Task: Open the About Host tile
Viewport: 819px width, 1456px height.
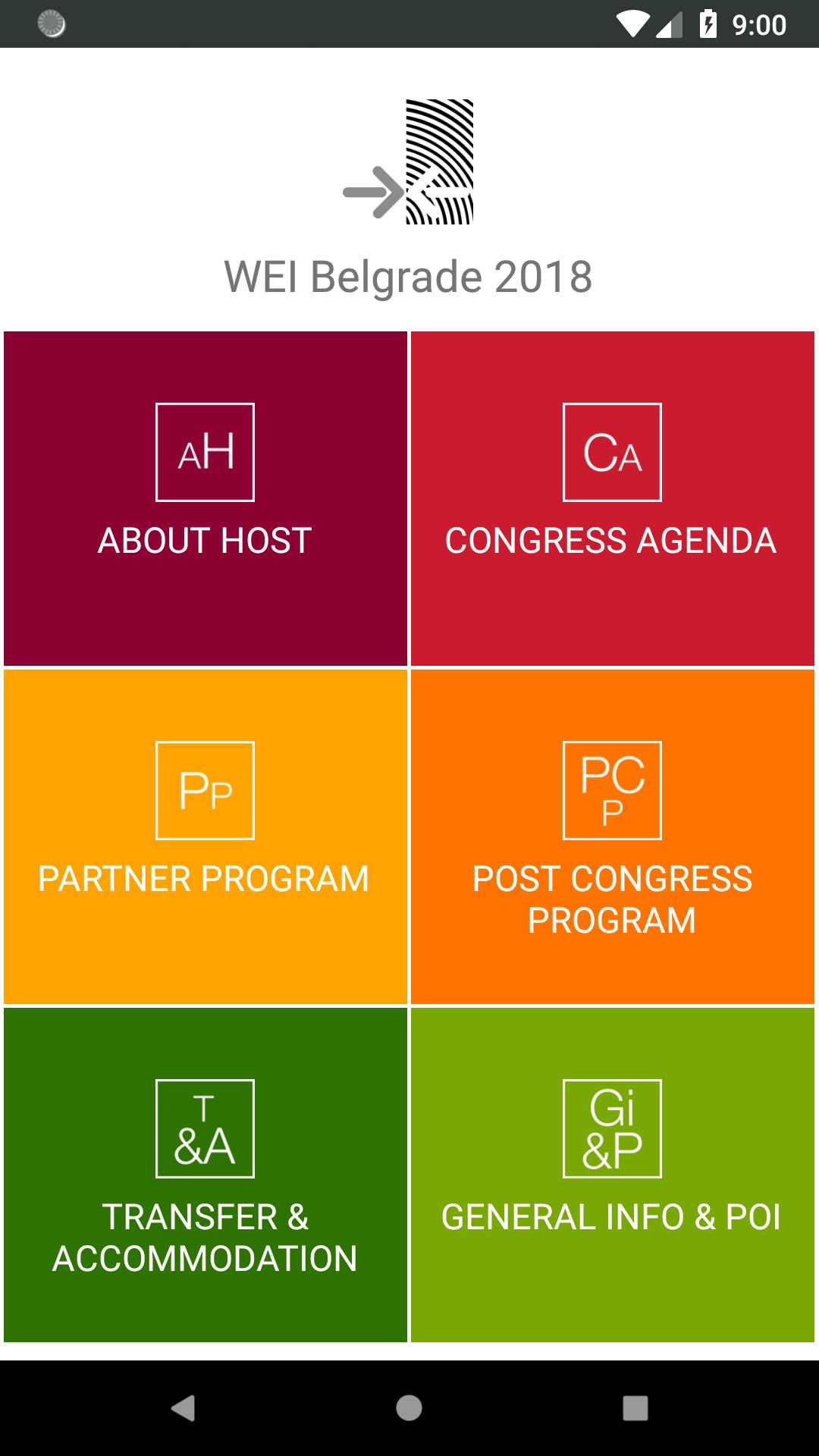Action: [x=205, y=498]
